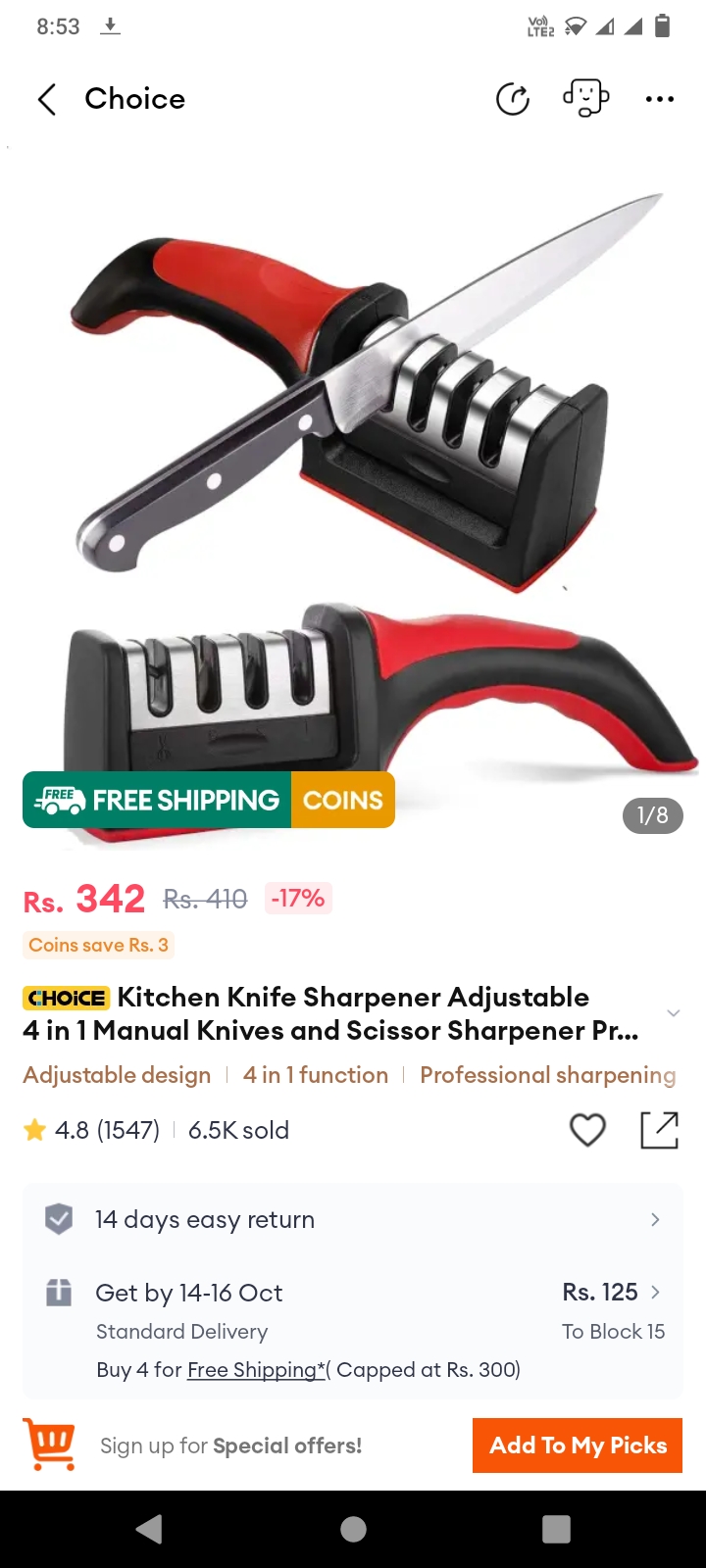706x1568 pixels.
Task: Open the 14 days easy return details
Action: pos(353,1220)
